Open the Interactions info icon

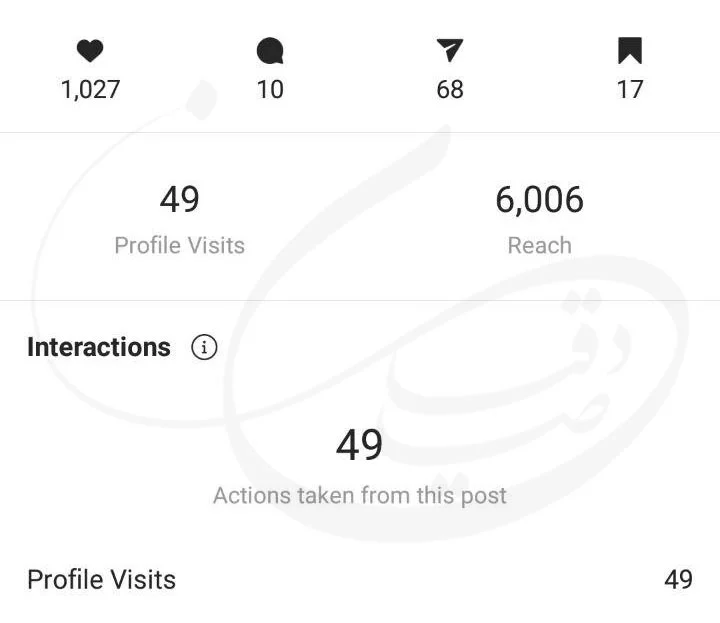[204, 347]
